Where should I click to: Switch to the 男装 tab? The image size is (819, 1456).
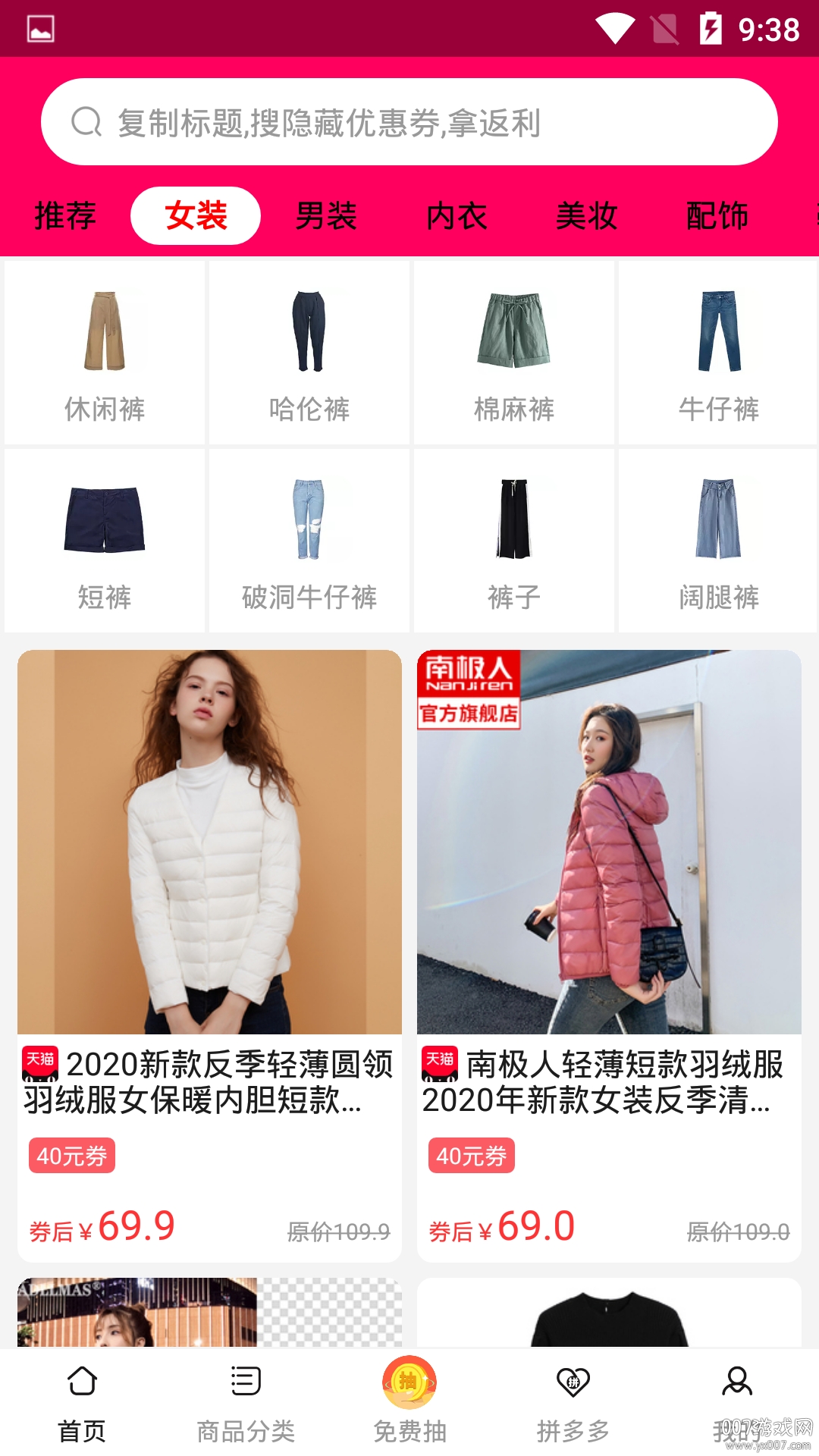326,216
